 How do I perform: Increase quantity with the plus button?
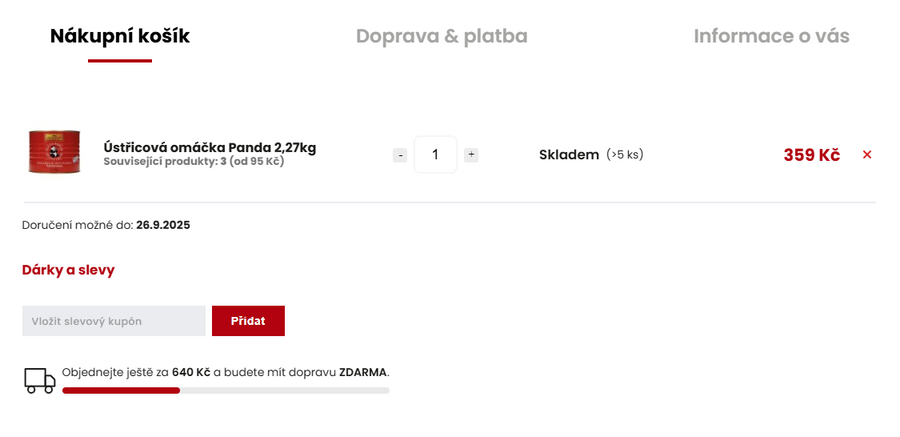471,155
